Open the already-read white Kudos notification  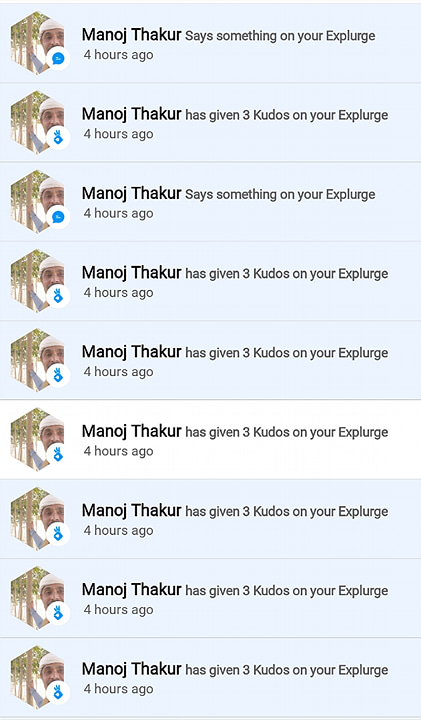coord(210,439)
